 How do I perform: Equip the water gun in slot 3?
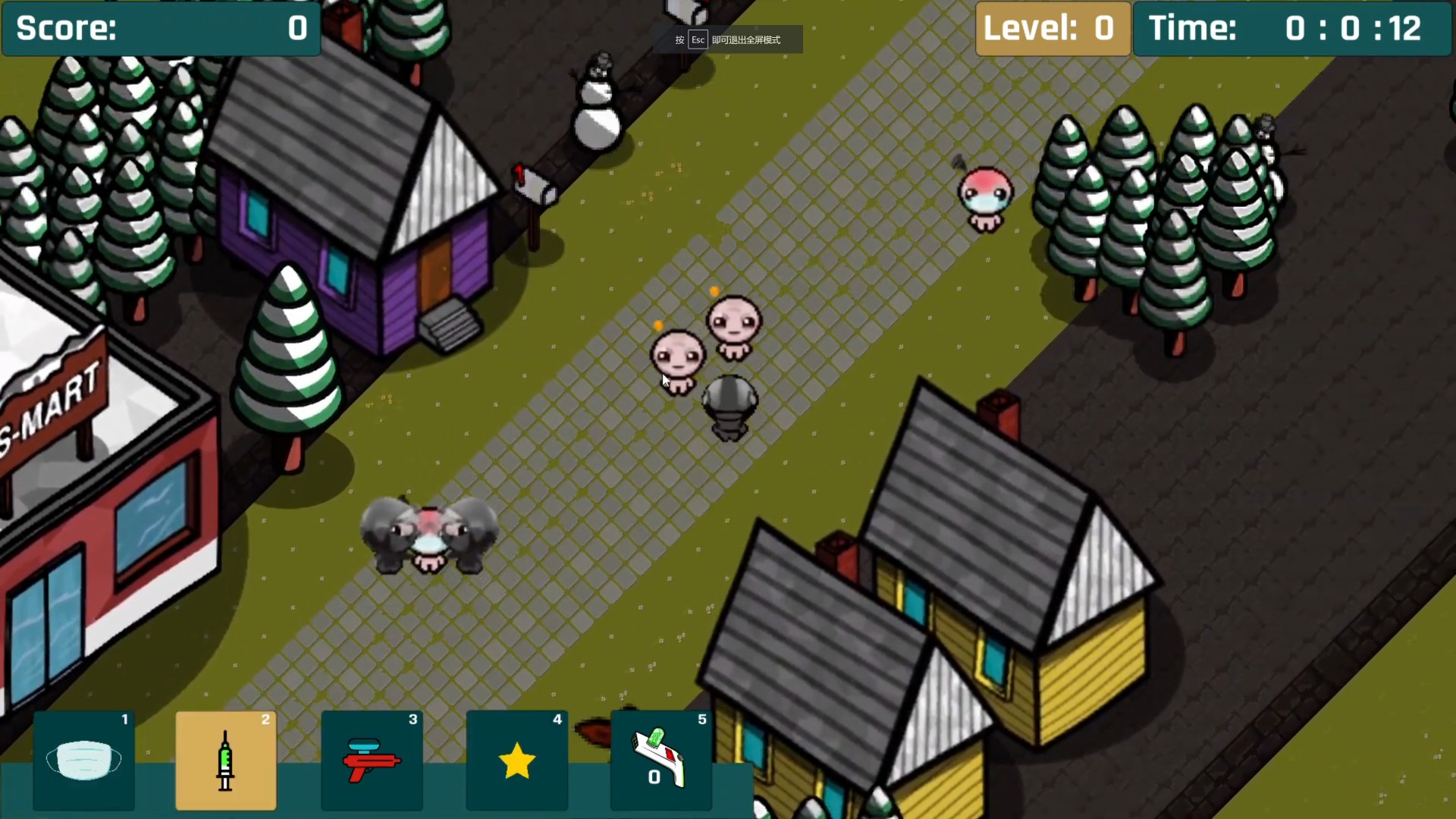click(371, 761)
